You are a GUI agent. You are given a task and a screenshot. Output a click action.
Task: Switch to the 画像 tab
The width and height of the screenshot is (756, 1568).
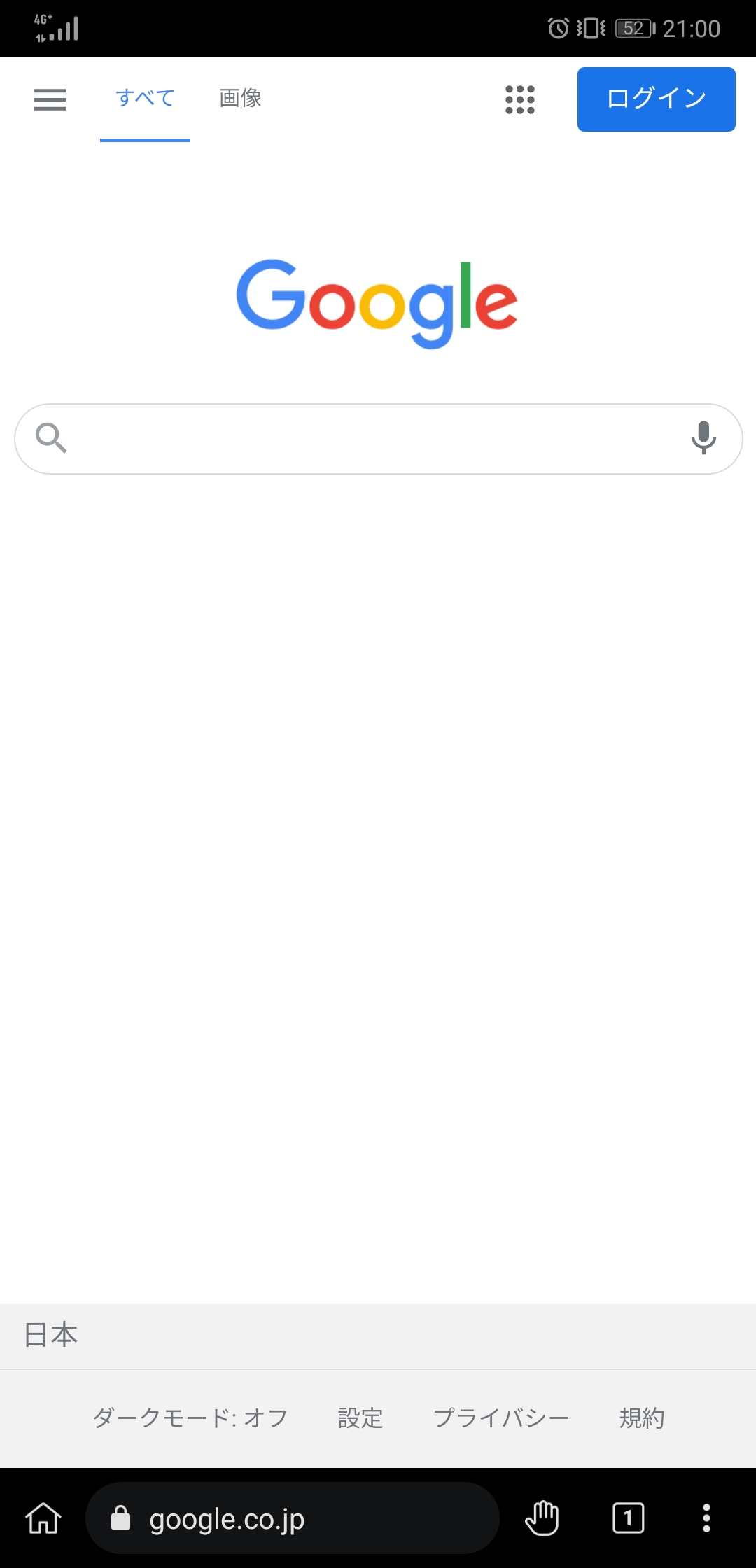240,98
